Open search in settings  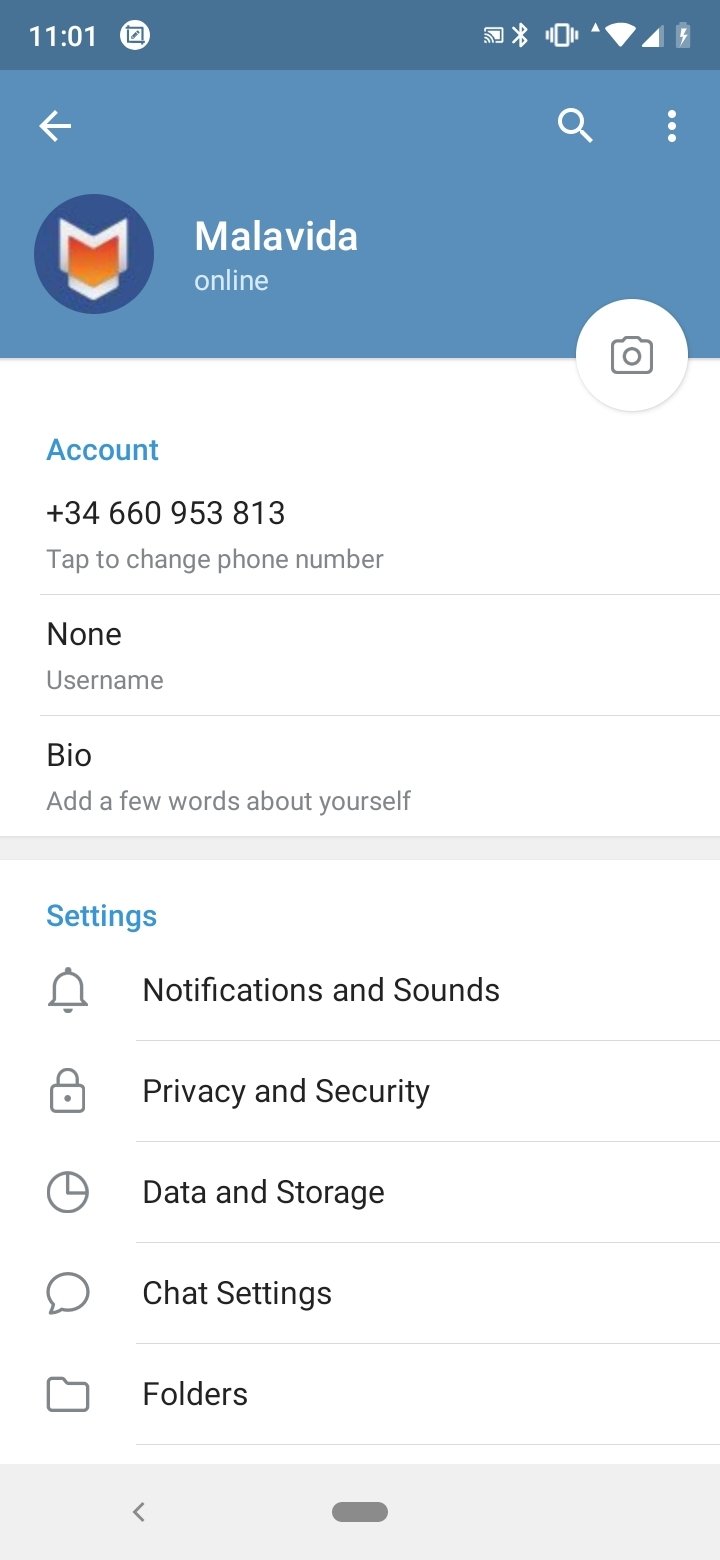pyautogui.click(x=575, y=126)
